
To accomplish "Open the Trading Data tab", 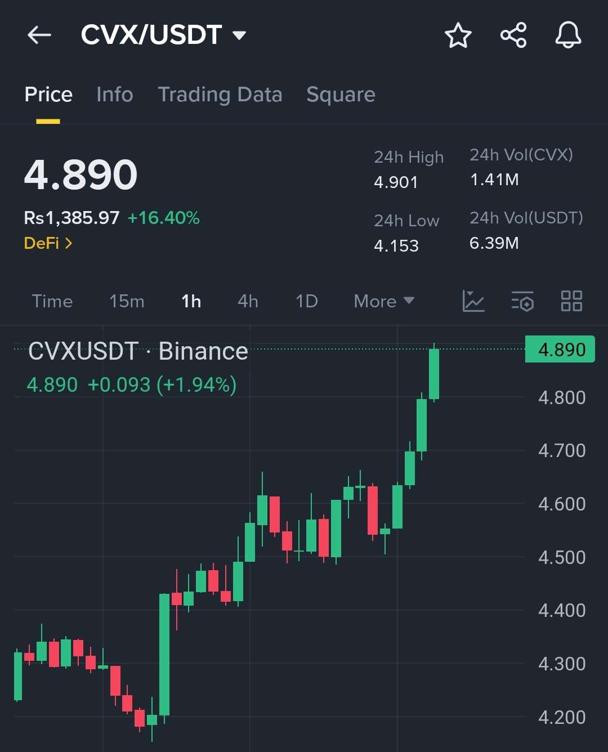I will 220,94.
